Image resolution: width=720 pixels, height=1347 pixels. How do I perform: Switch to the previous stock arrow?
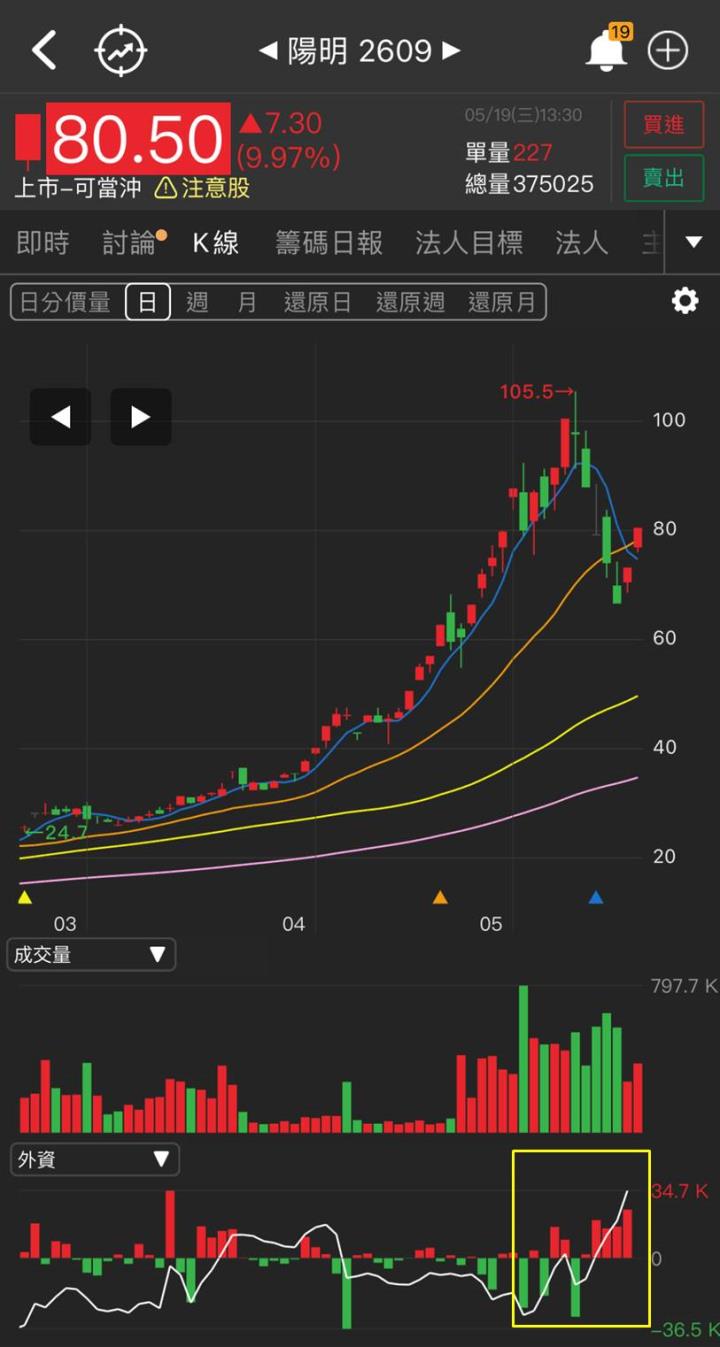268,50
